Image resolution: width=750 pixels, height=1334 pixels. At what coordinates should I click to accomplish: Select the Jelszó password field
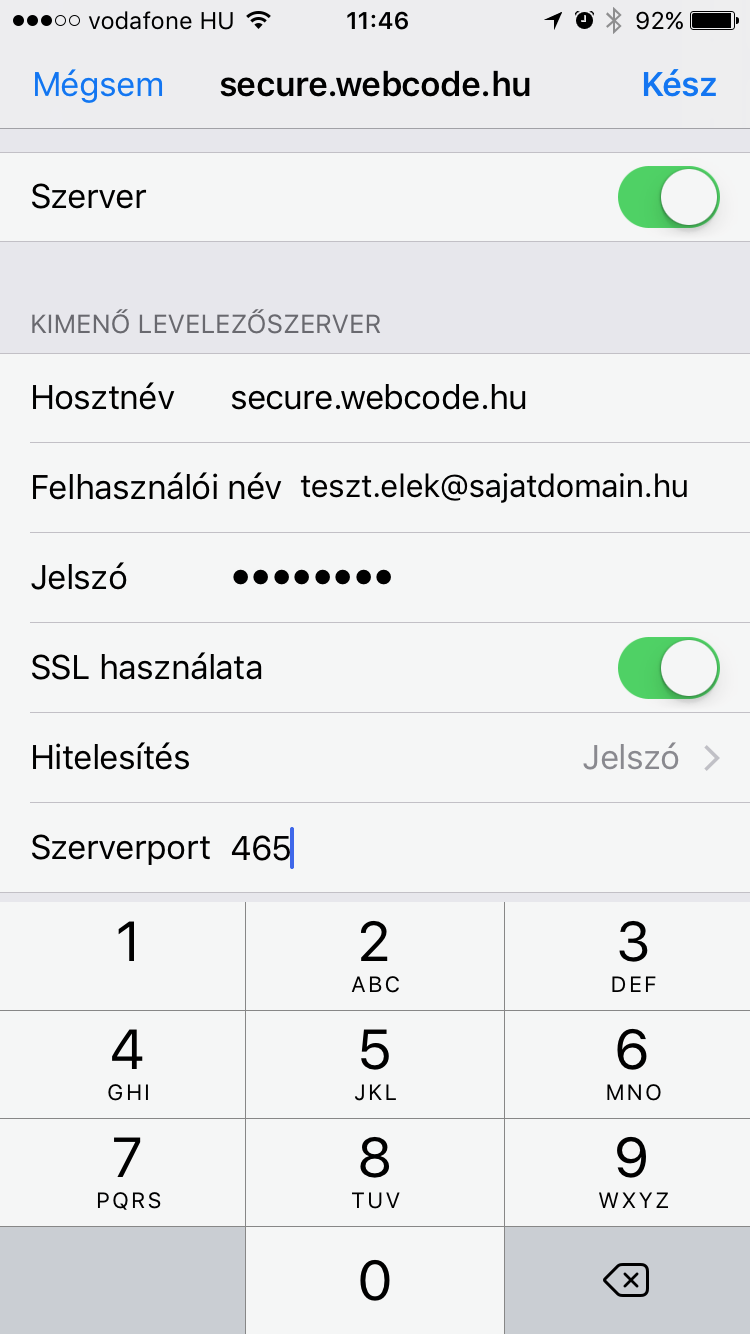point(375,578)
